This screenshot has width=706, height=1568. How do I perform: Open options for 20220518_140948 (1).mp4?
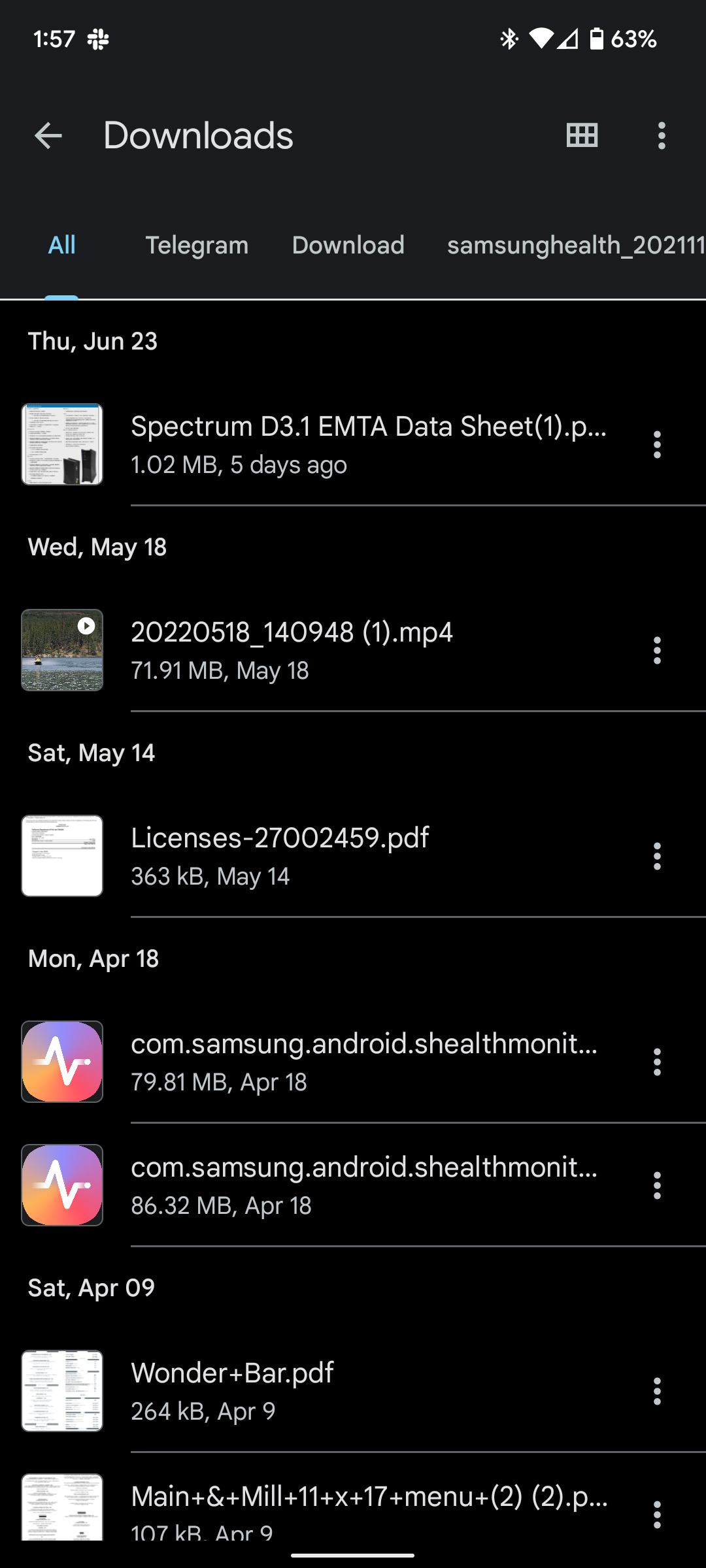coord(657,650)
